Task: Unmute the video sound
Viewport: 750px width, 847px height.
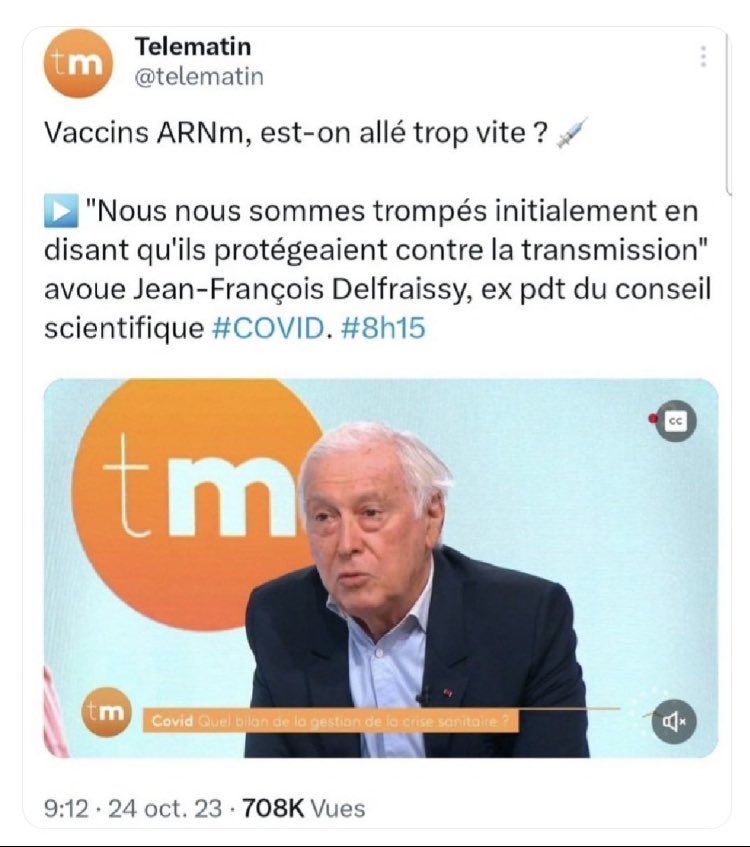Action: point(674,721)
